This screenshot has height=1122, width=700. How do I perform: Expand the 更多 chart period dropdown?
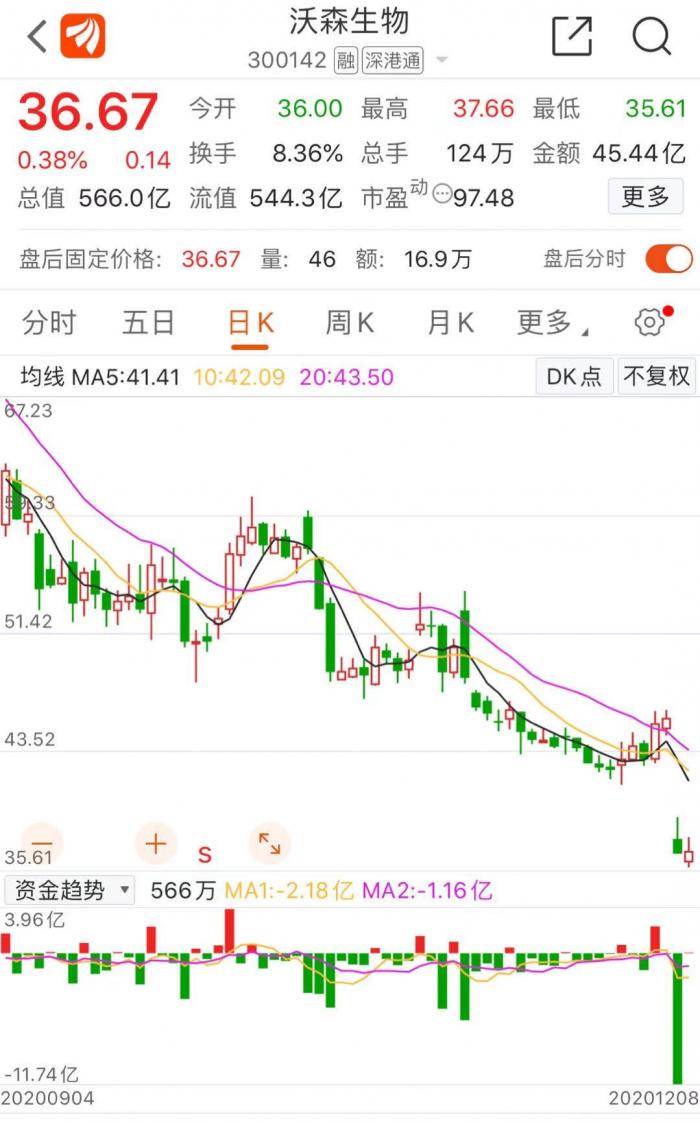coord(551,323)
